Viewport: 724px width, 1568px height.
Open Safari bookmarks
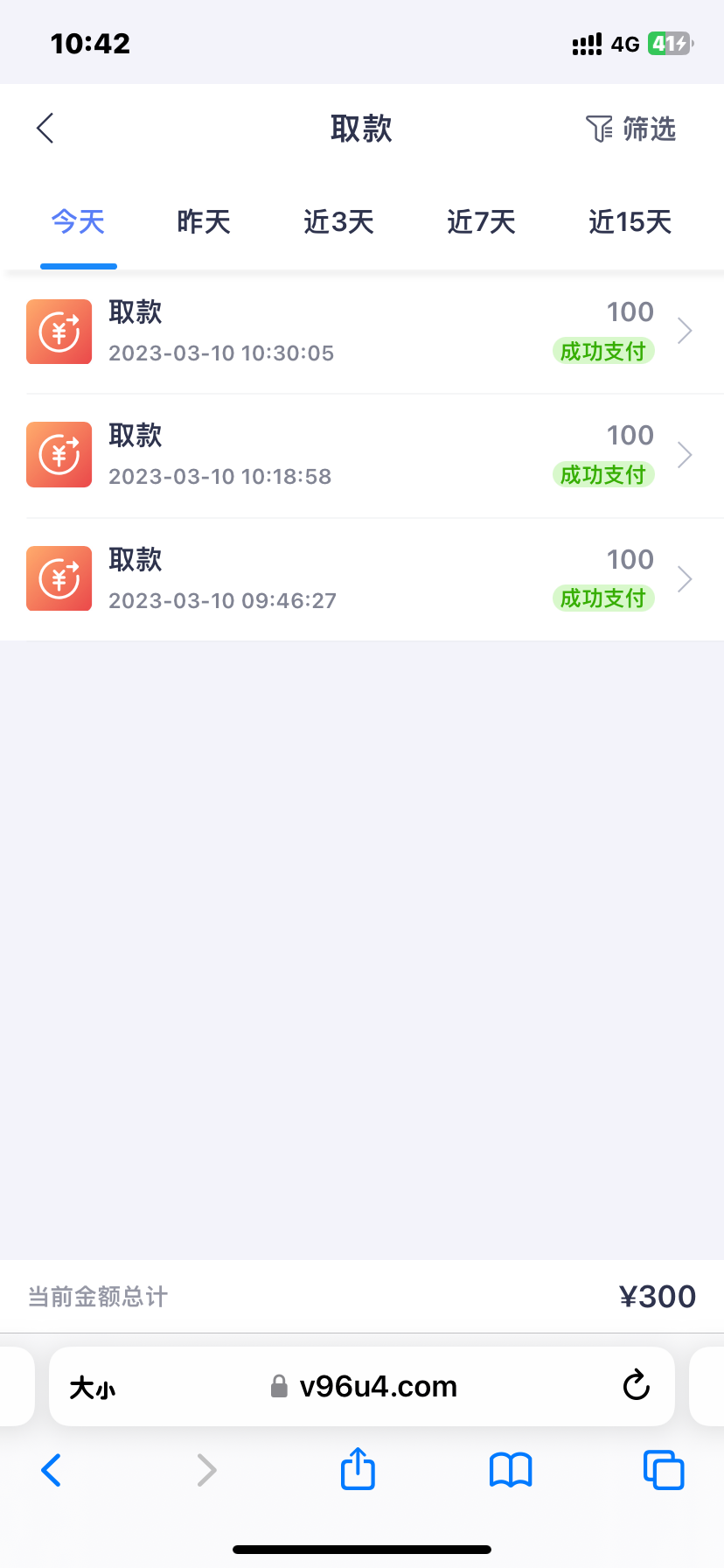pyautogui.click(x=510, y=1470)
